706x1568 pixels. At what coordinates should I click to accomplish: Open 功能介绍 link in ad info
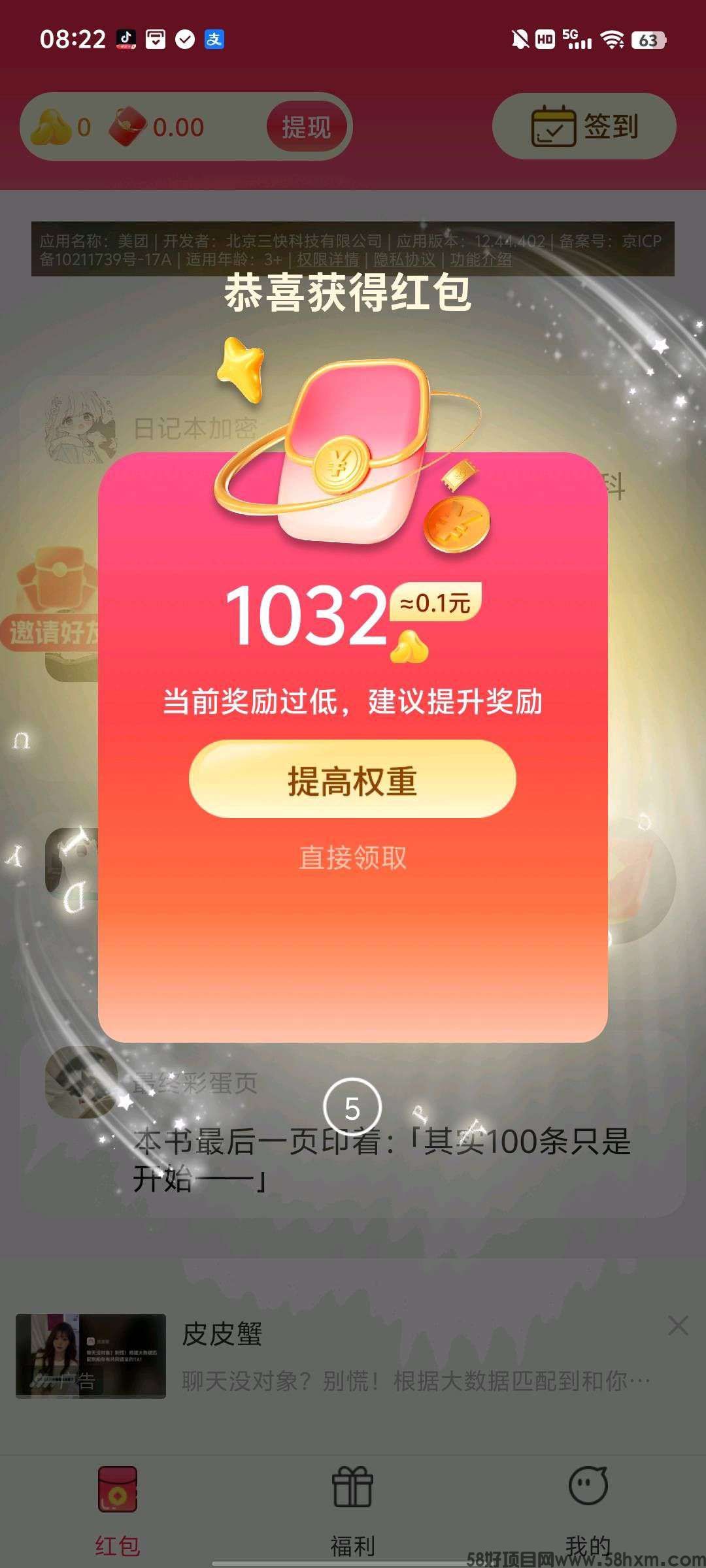[480, 260]
